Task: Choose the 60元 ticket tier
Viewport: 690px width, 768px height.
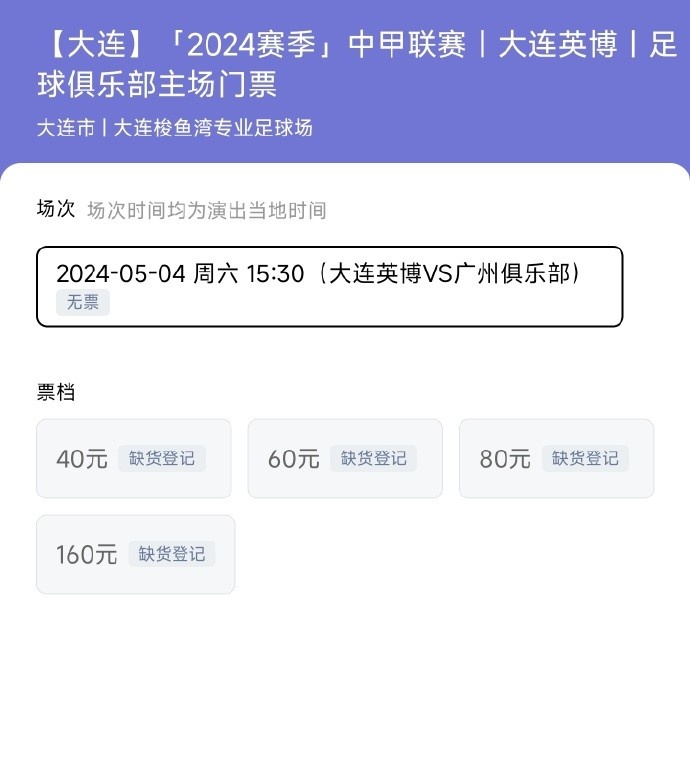Action: [344, 458]
